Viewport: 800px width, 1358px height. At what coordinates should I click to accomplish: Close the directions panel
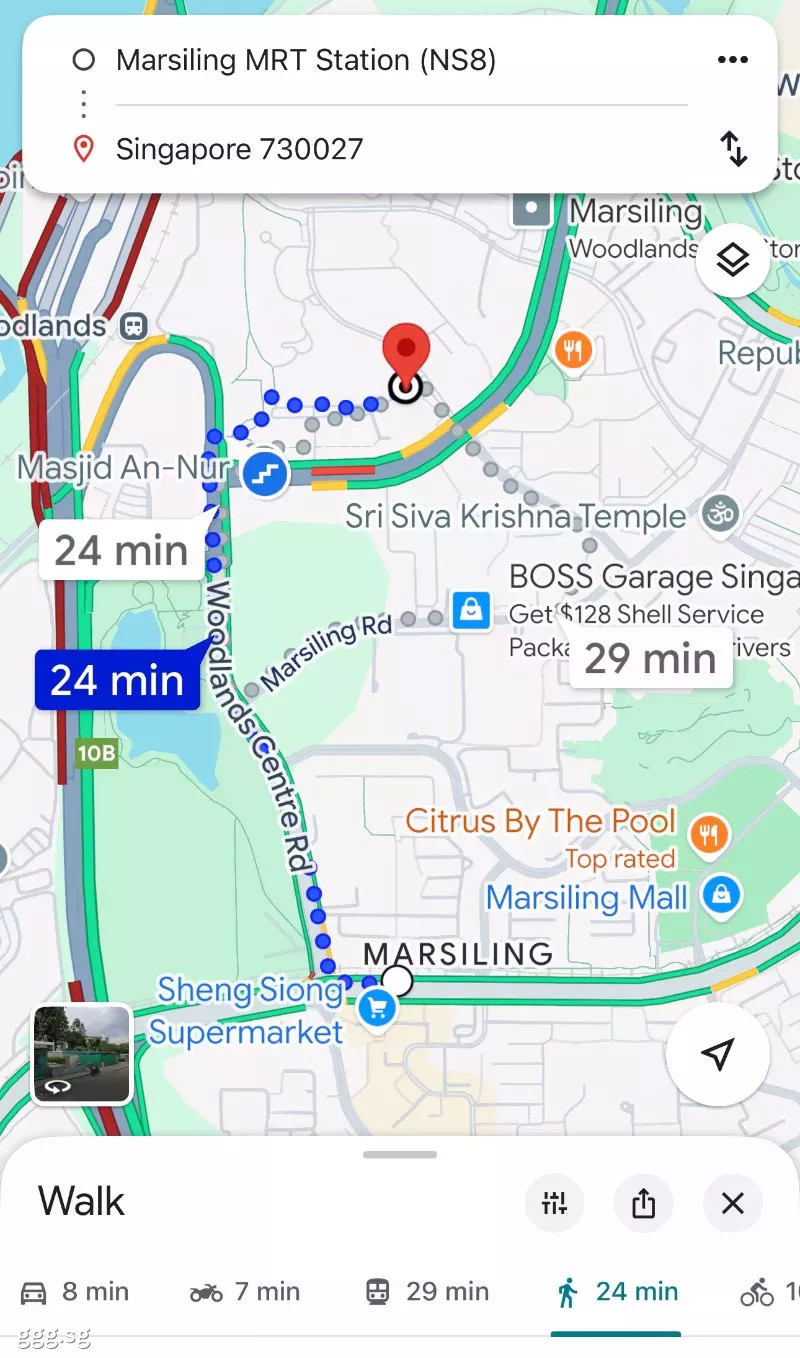[733, 1203]
